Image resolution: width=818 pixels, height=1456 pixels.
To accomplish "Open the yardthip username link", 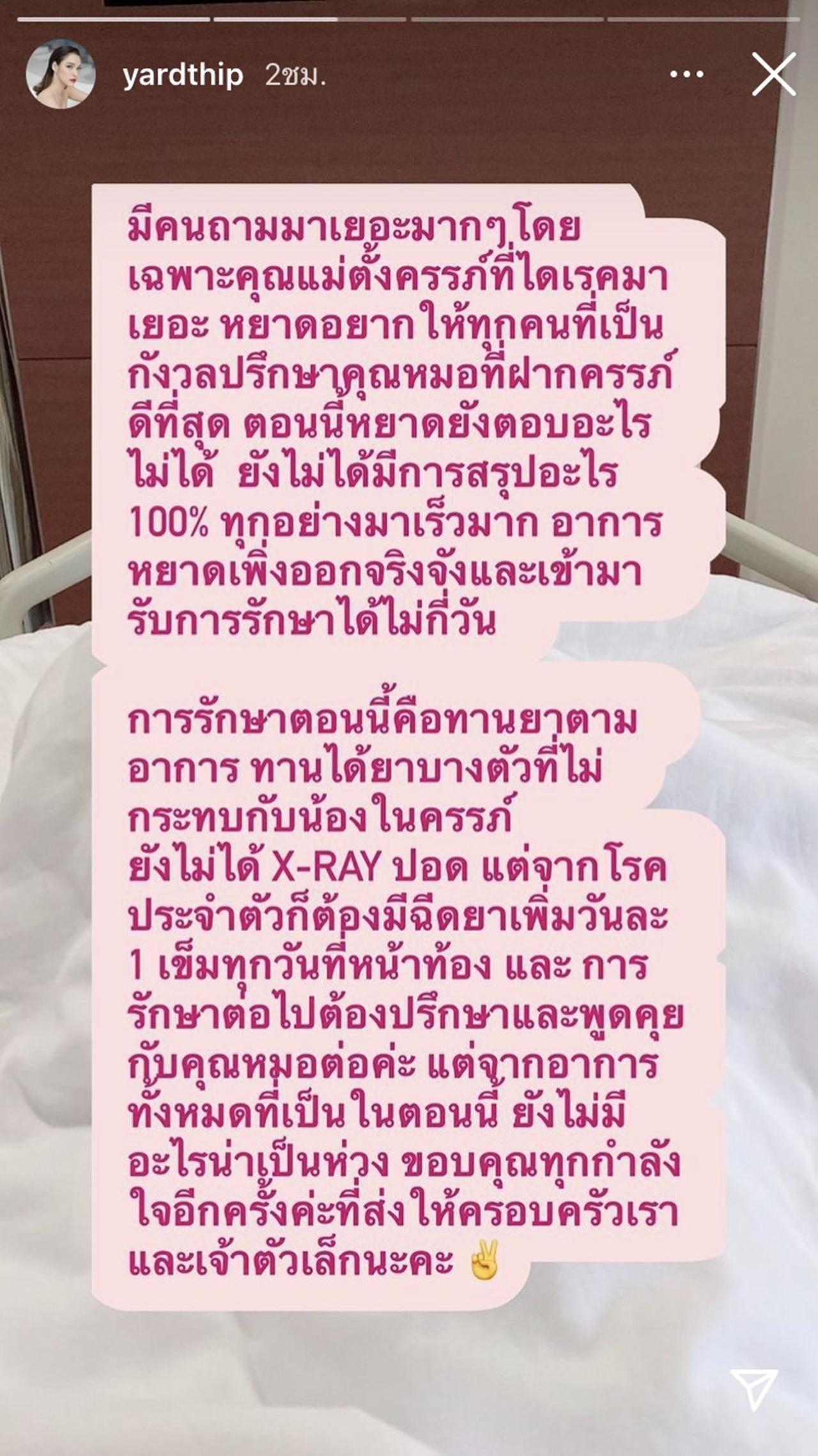I will [x=183, y=75].
